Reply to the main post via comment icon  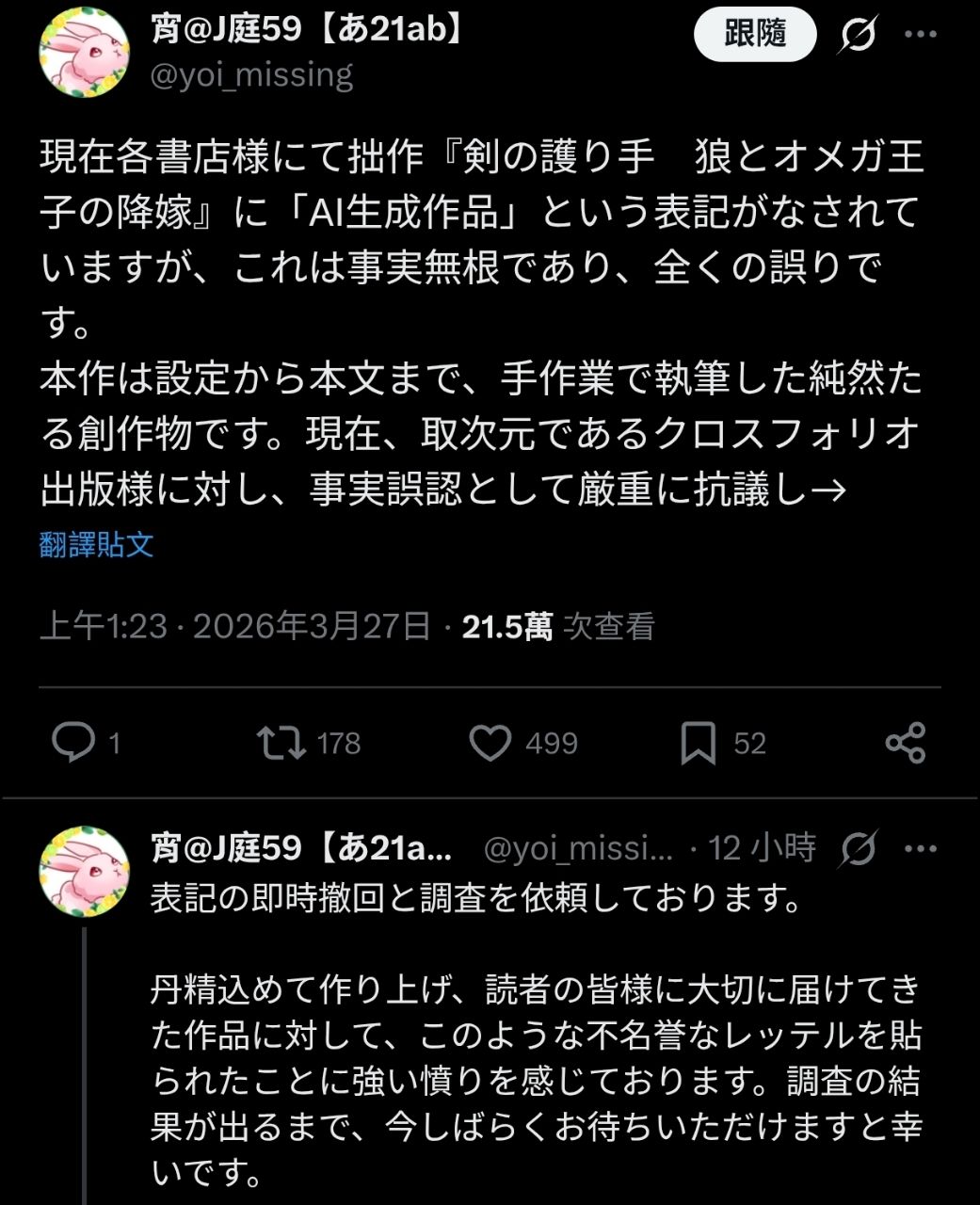click(x=72, y=743)
